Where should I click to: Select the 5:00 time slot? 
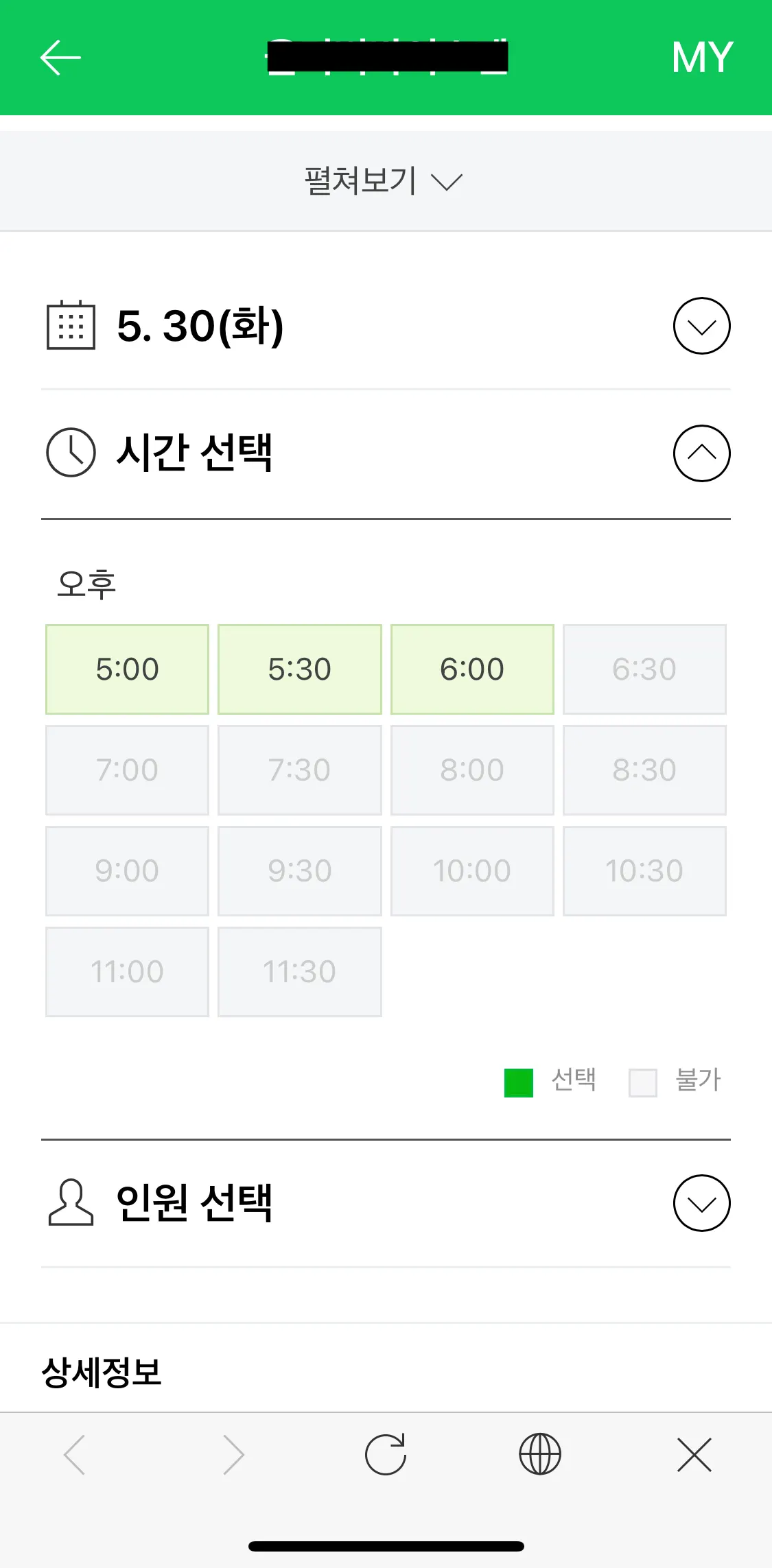pyautogui.click(x=127, y=669)
